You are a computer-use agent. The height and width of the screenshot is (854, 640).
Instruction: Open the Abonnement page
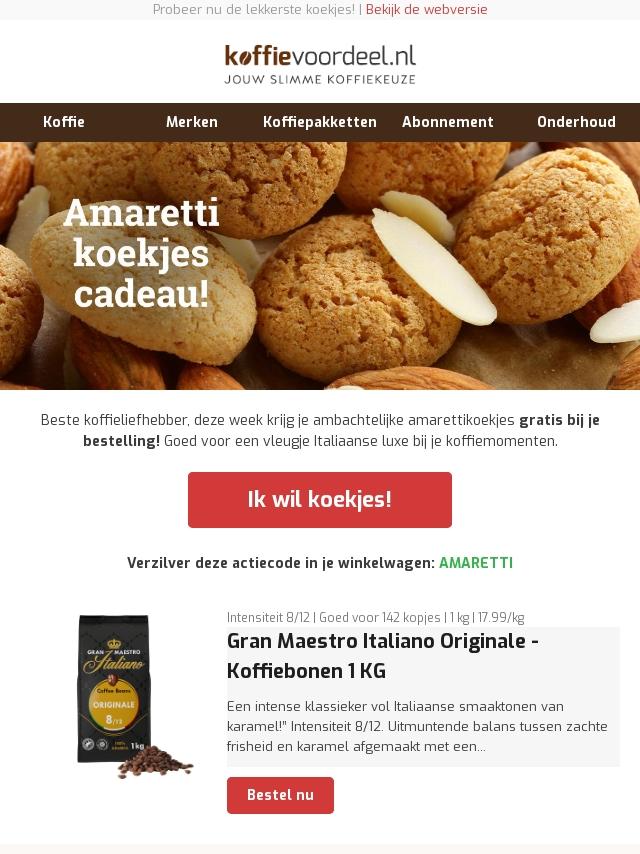448,122
